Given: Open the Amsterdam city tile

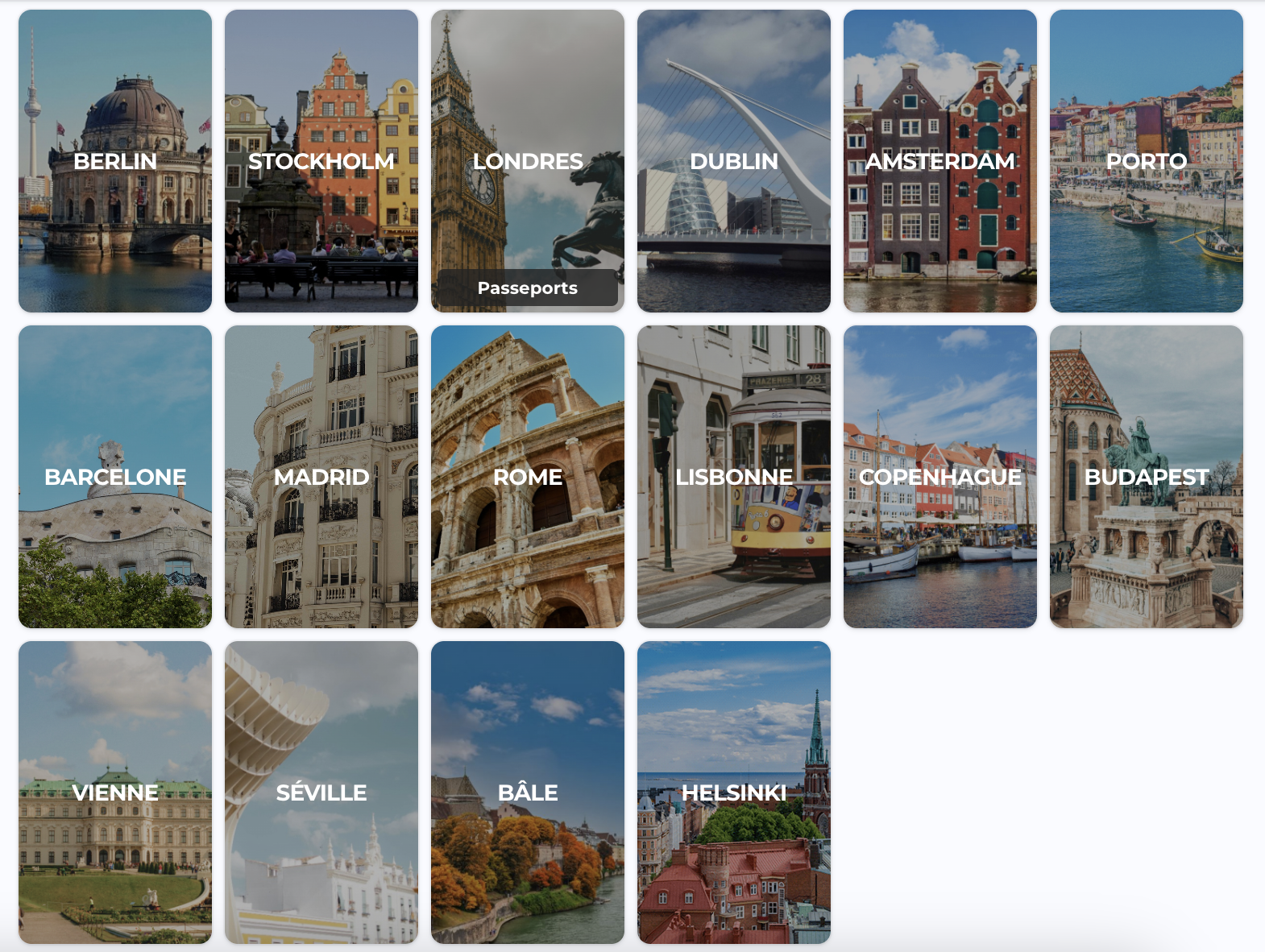Looking at the screenshot, I should [x=940, y=161].
